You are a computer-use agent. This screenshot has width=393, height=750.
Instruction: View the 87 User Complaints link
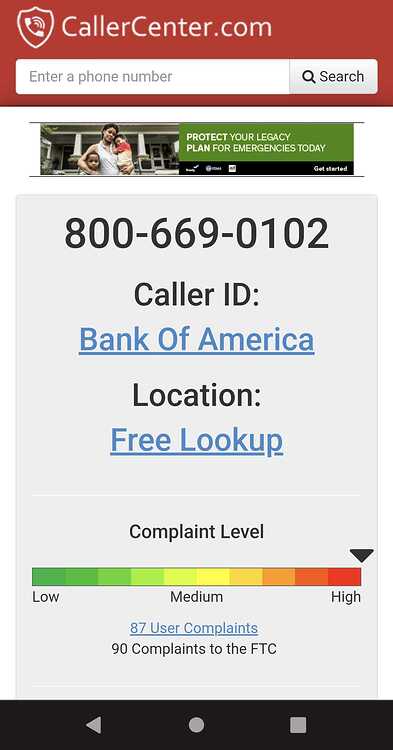(x=194, y=628)
